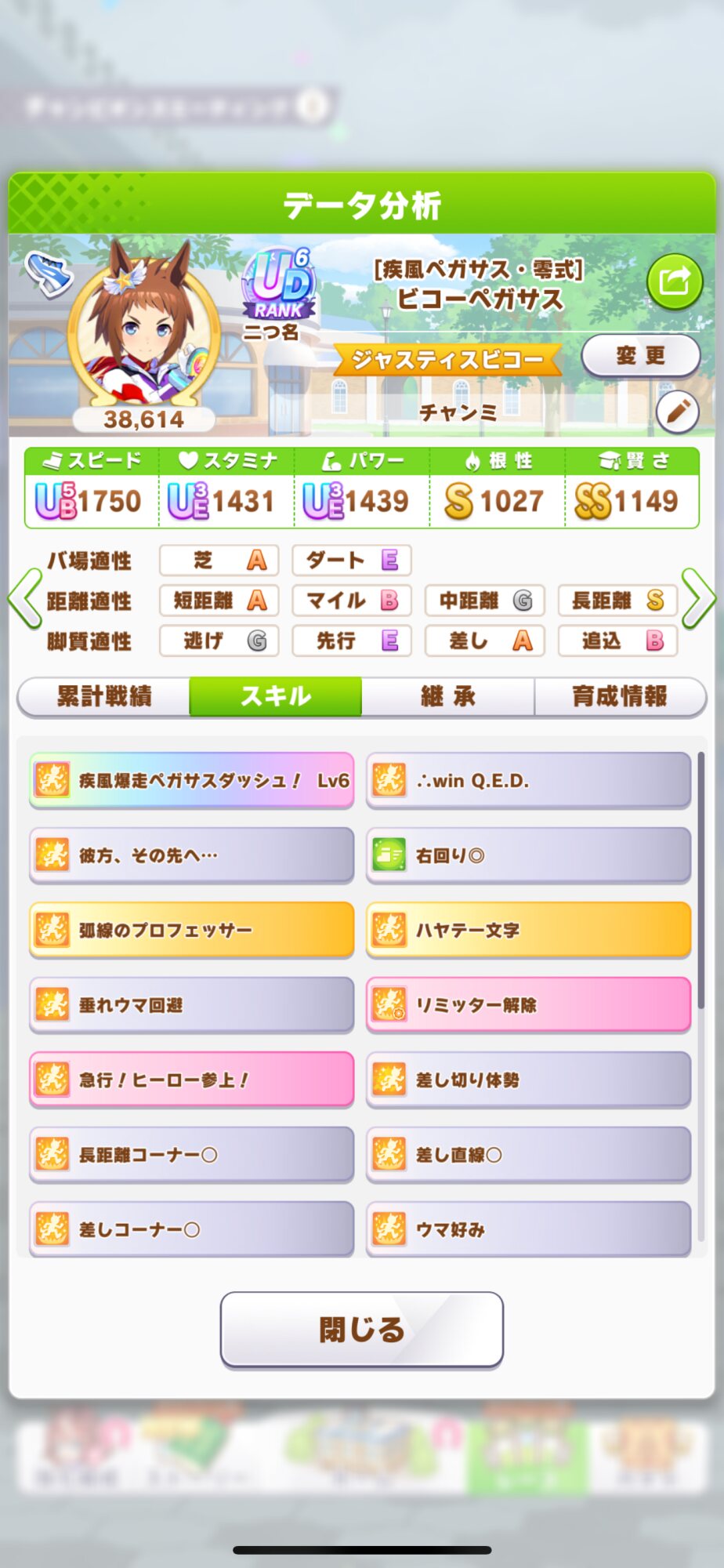The height and width of the screenshot is (1568, 724).
Task: Edit the チャンミ memo with the pencil icon
Action: 677,411
